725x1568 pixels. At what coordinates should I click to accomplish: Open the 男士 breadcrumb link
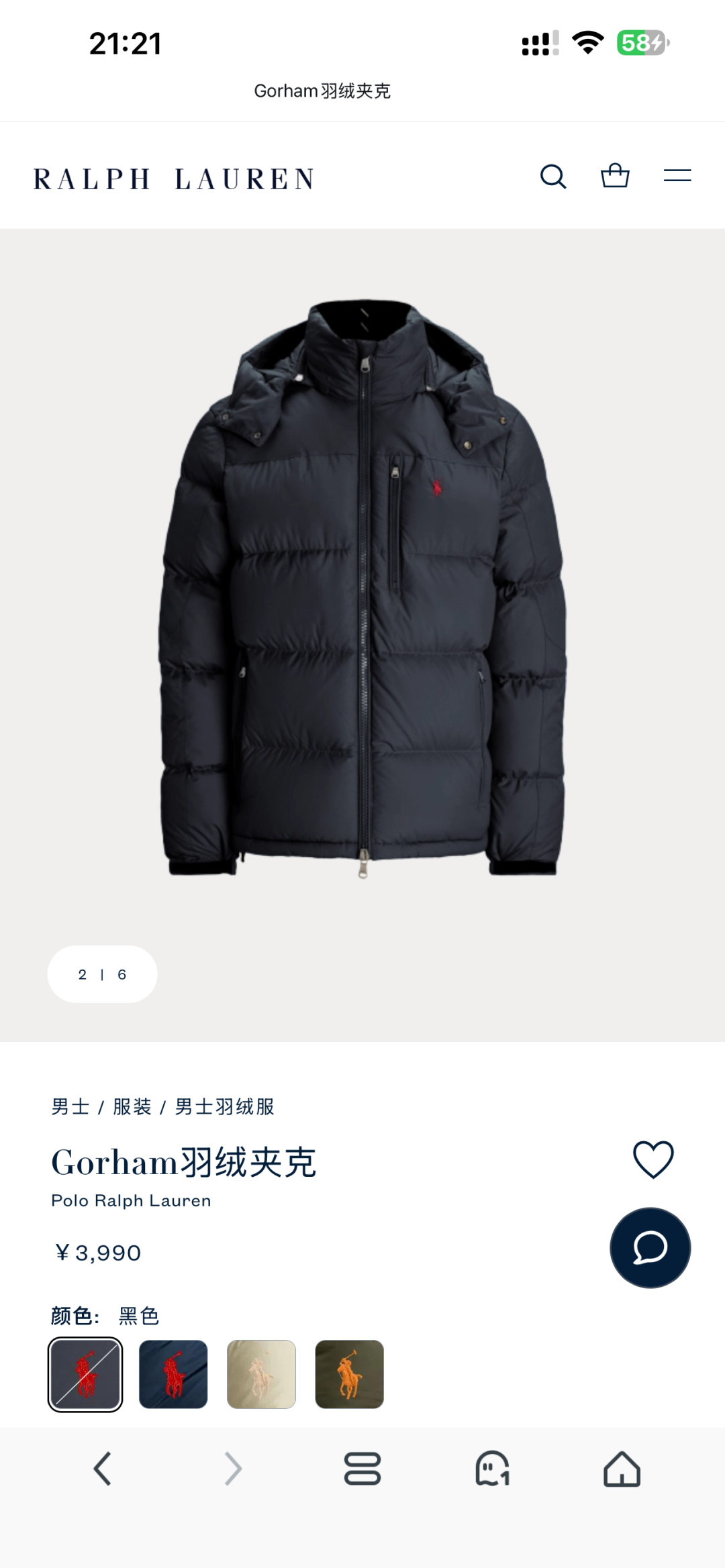pos(70,1106)
